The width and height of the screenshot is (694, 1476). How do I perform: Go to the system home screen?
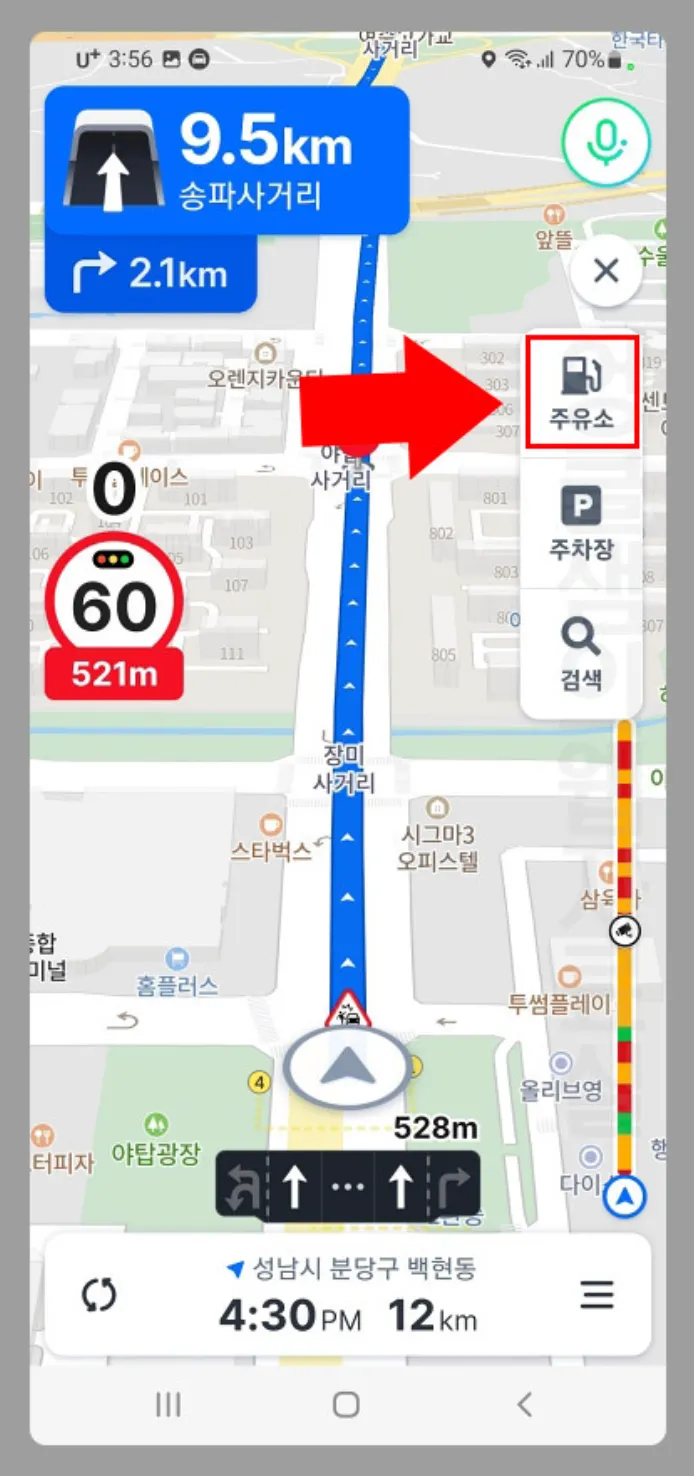tap(346, 1404)
